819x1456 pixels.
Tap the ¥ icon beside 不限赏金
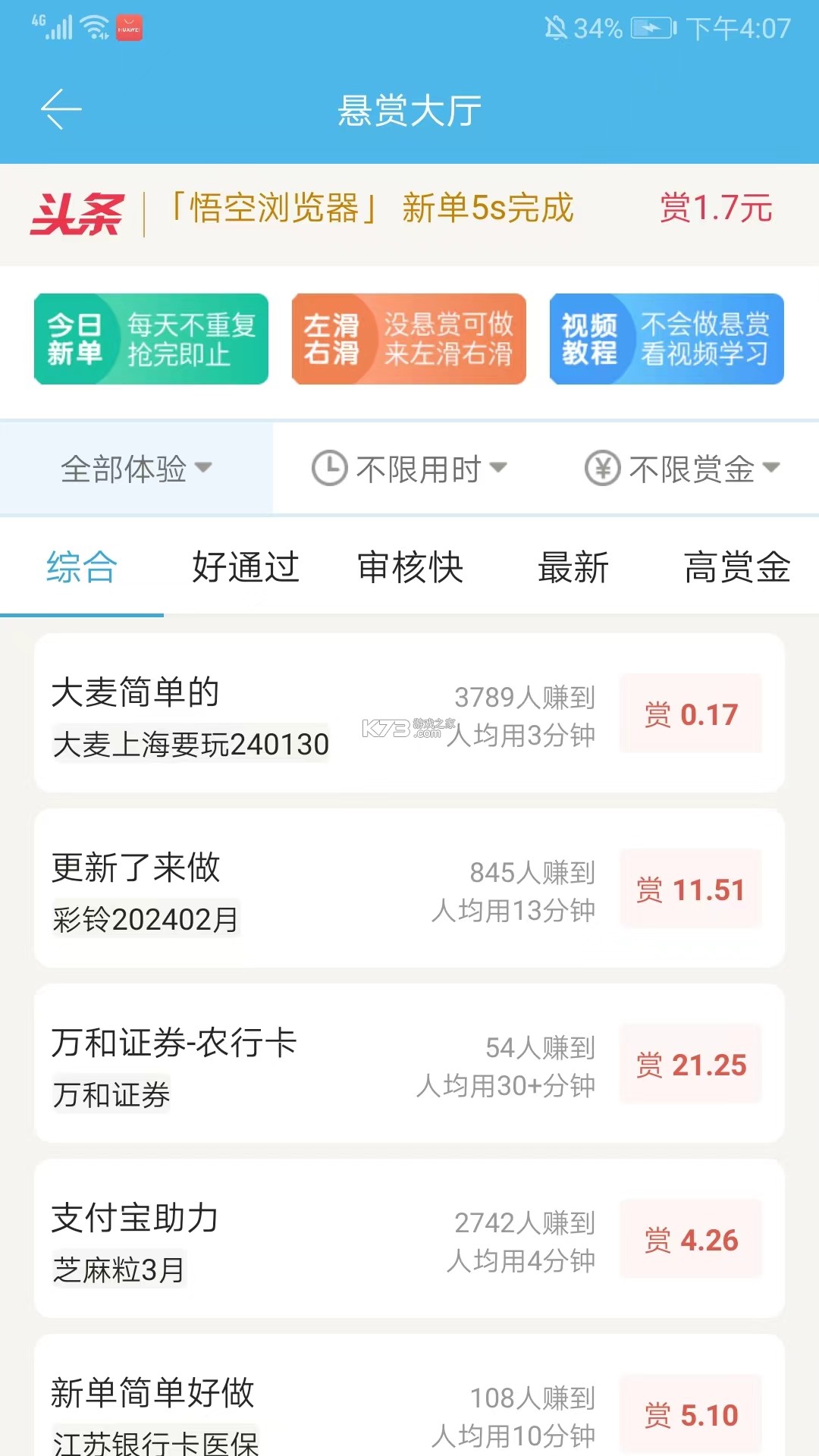pyautogui.click(x=603, y=468)
